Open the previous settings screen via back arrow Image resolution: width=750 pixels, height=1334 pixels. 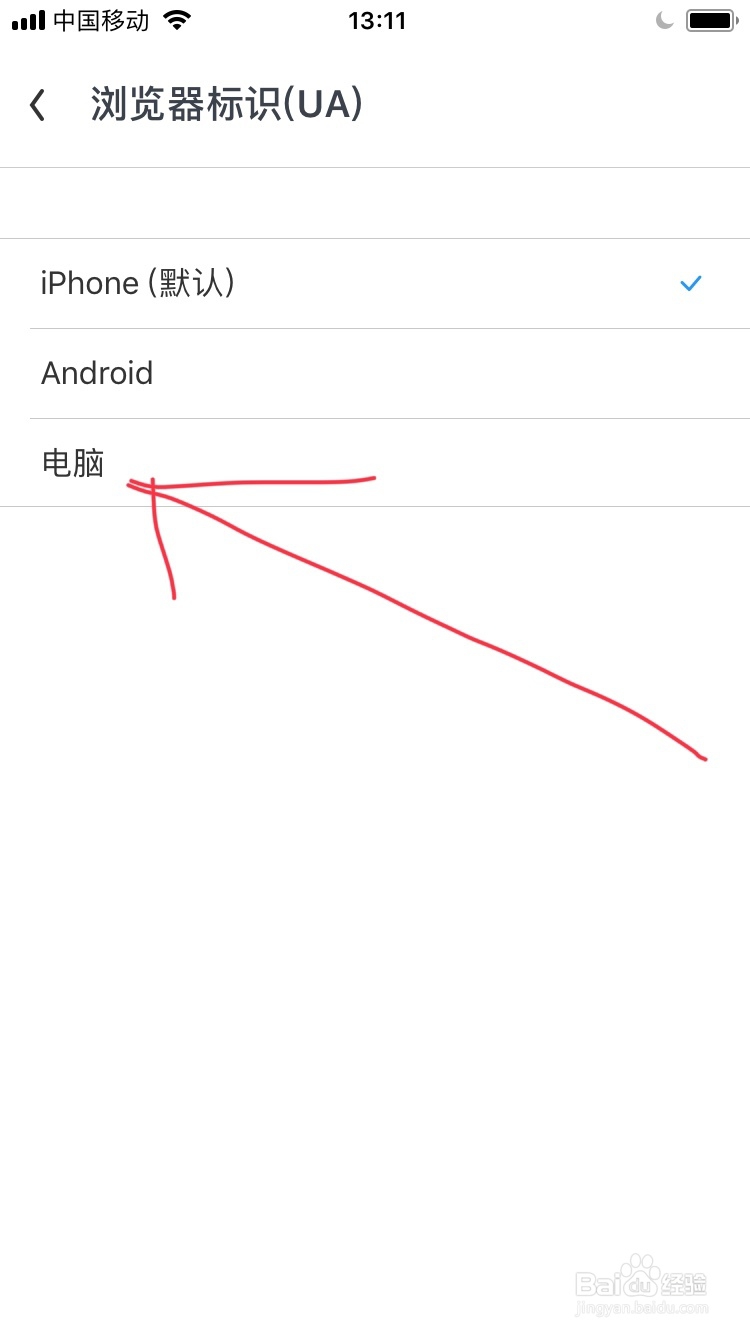[x=38, y=103]
